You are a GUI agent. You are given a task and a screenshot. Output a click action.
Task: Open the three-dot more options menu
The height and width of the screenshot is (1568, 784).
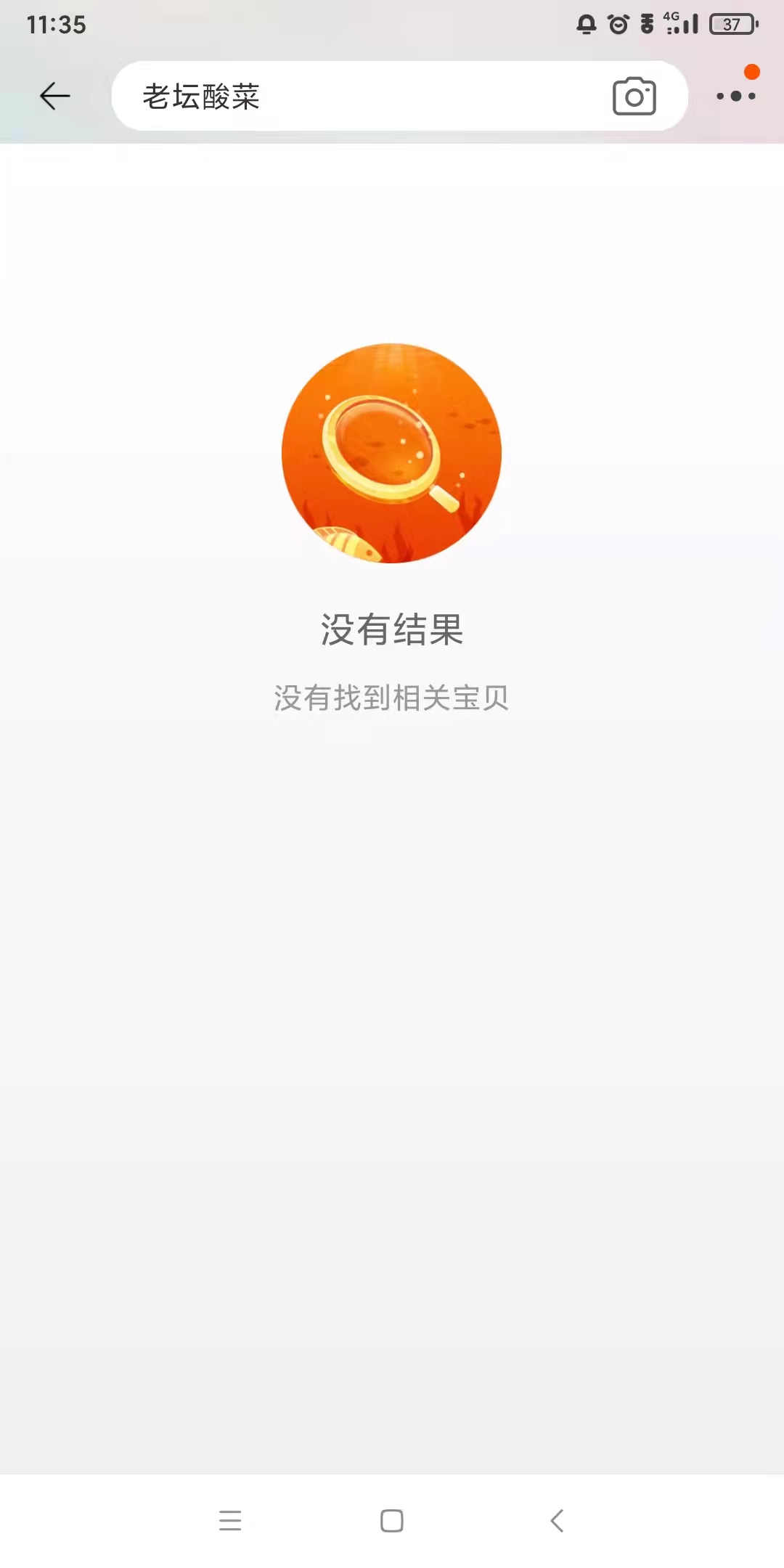pos(735,96)
